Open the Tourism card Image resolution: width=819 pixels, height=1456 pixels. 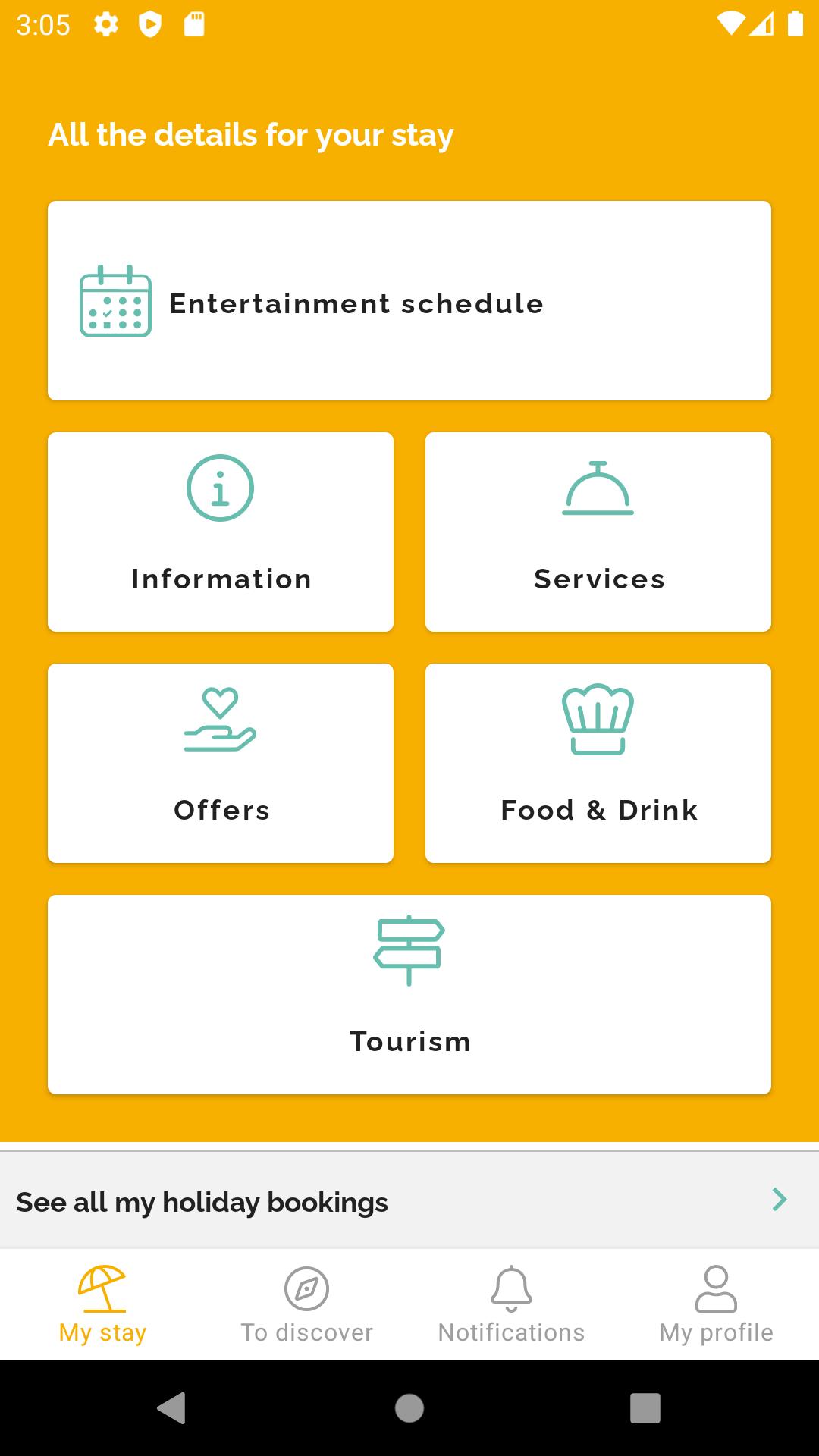[409, 994]
